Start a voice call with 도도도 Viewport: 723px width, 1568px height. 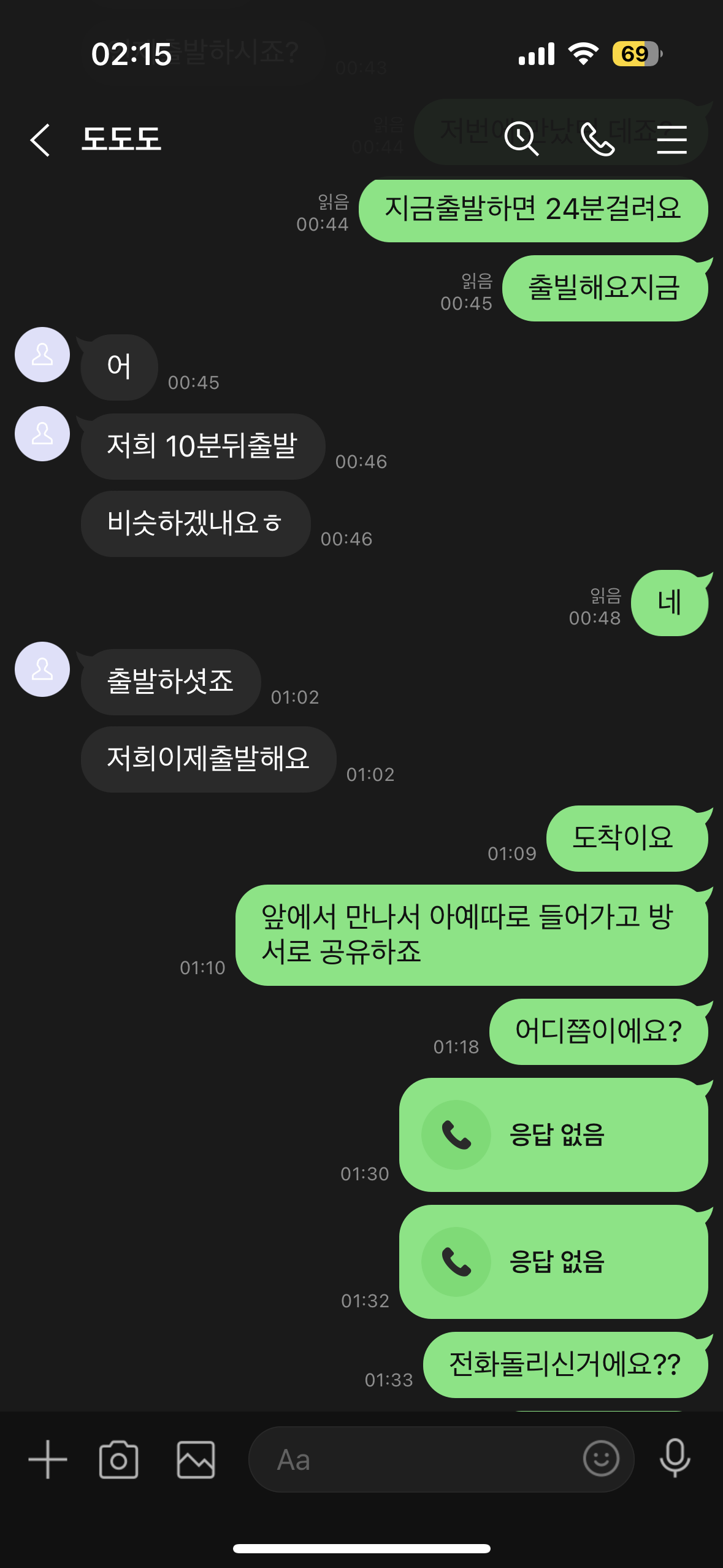pos(597,139)
